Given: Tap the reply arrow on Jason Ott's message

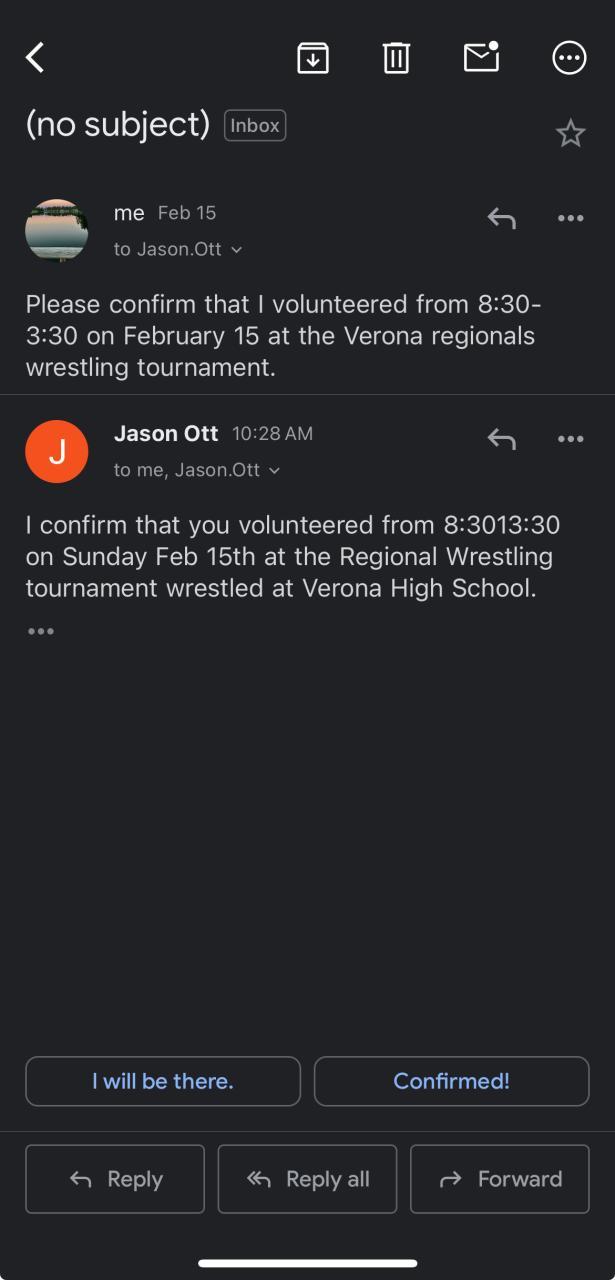Looking at the screenshot, I should click(501, 439).
